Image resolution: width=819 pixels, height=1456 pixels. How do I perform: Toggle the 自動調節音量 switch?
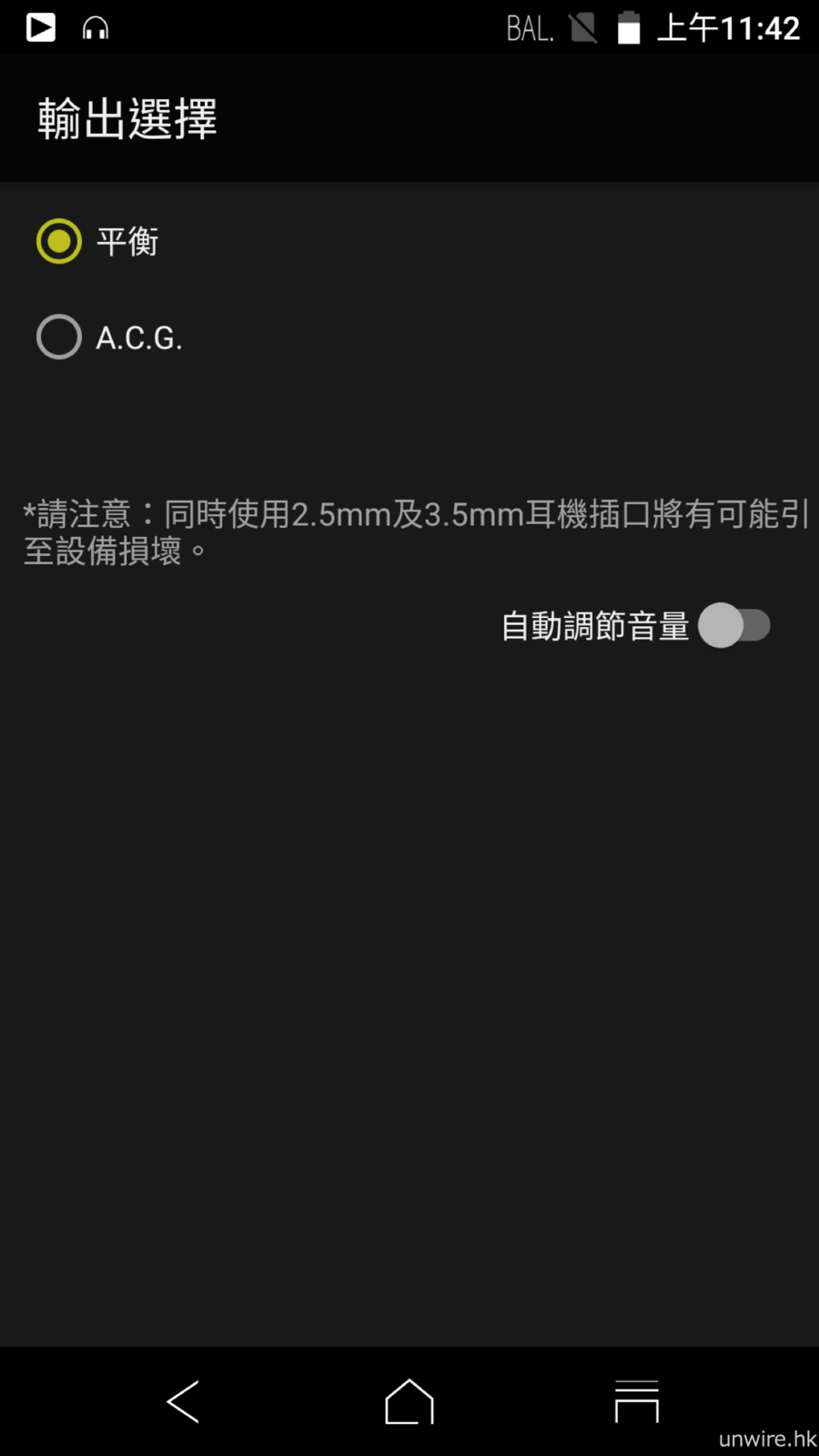[x=734, y=626]
